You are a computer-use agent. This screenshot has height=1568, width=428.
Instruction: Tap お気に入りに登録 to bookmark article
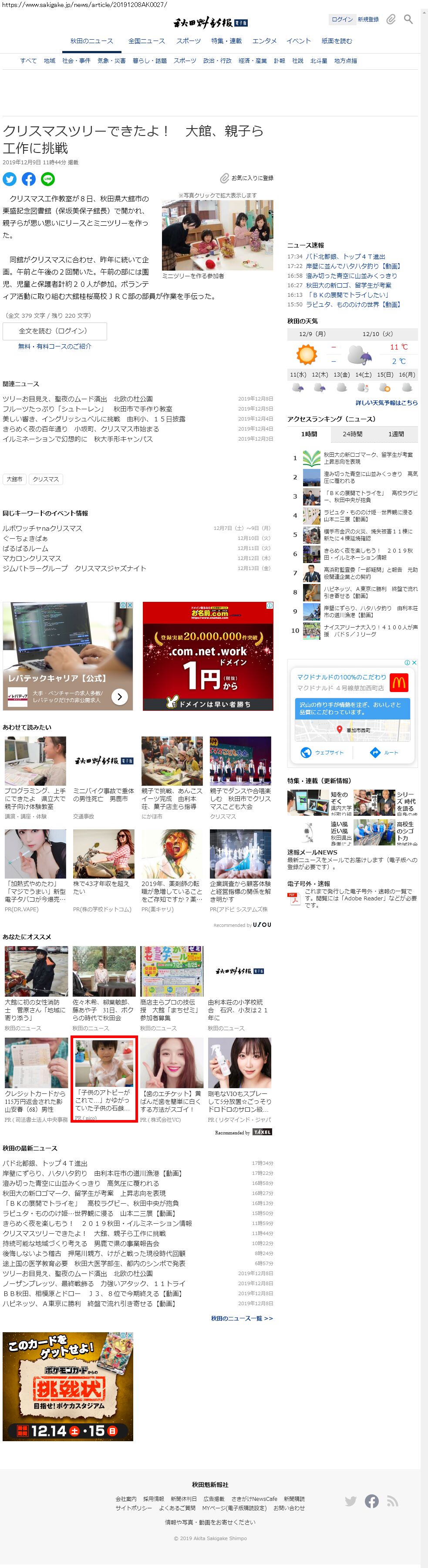[247, 178]
